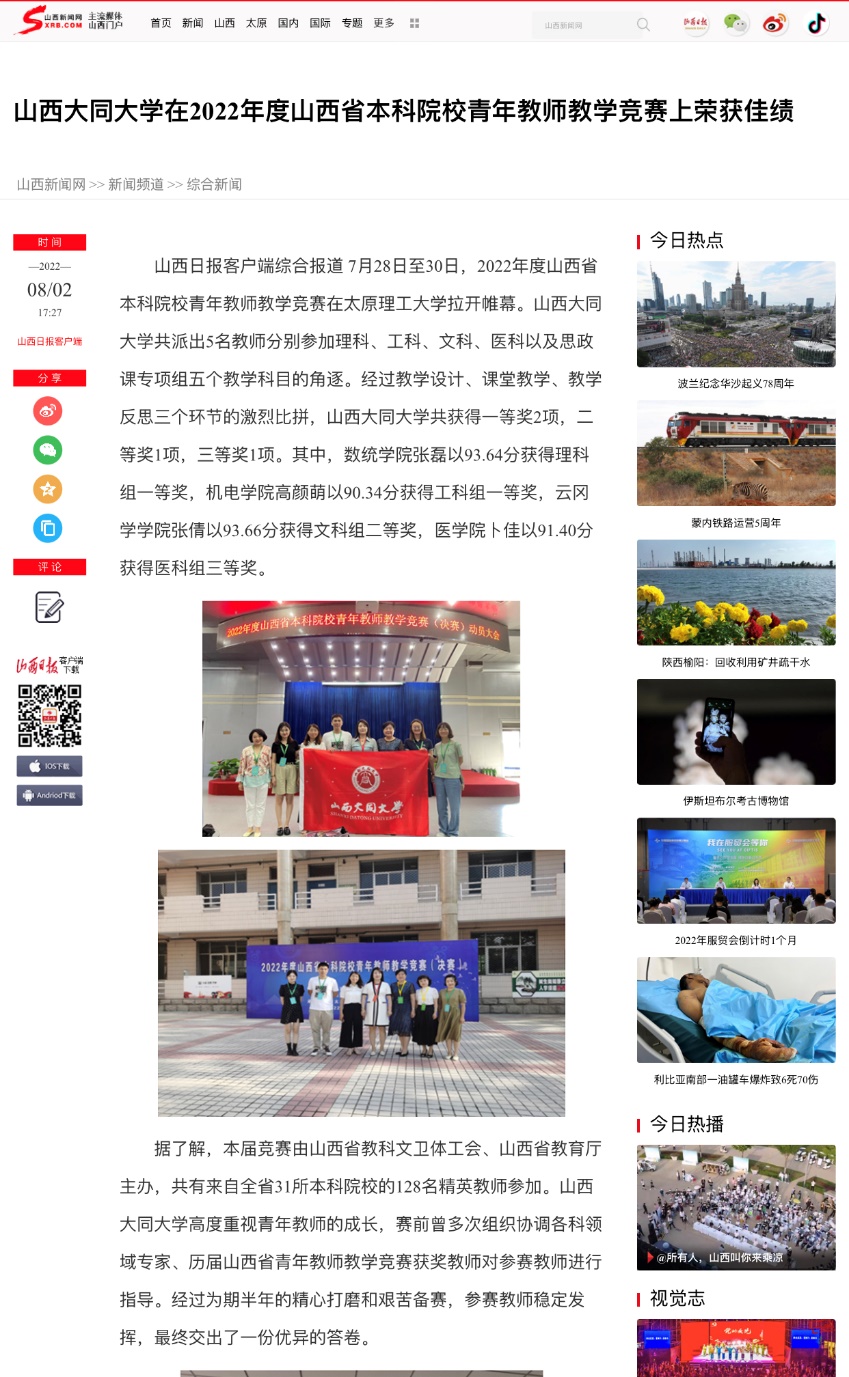This screenshot has width=849, height=1377.
Task: Open the 首页 navigation item
Action: [x=160, y=23]
